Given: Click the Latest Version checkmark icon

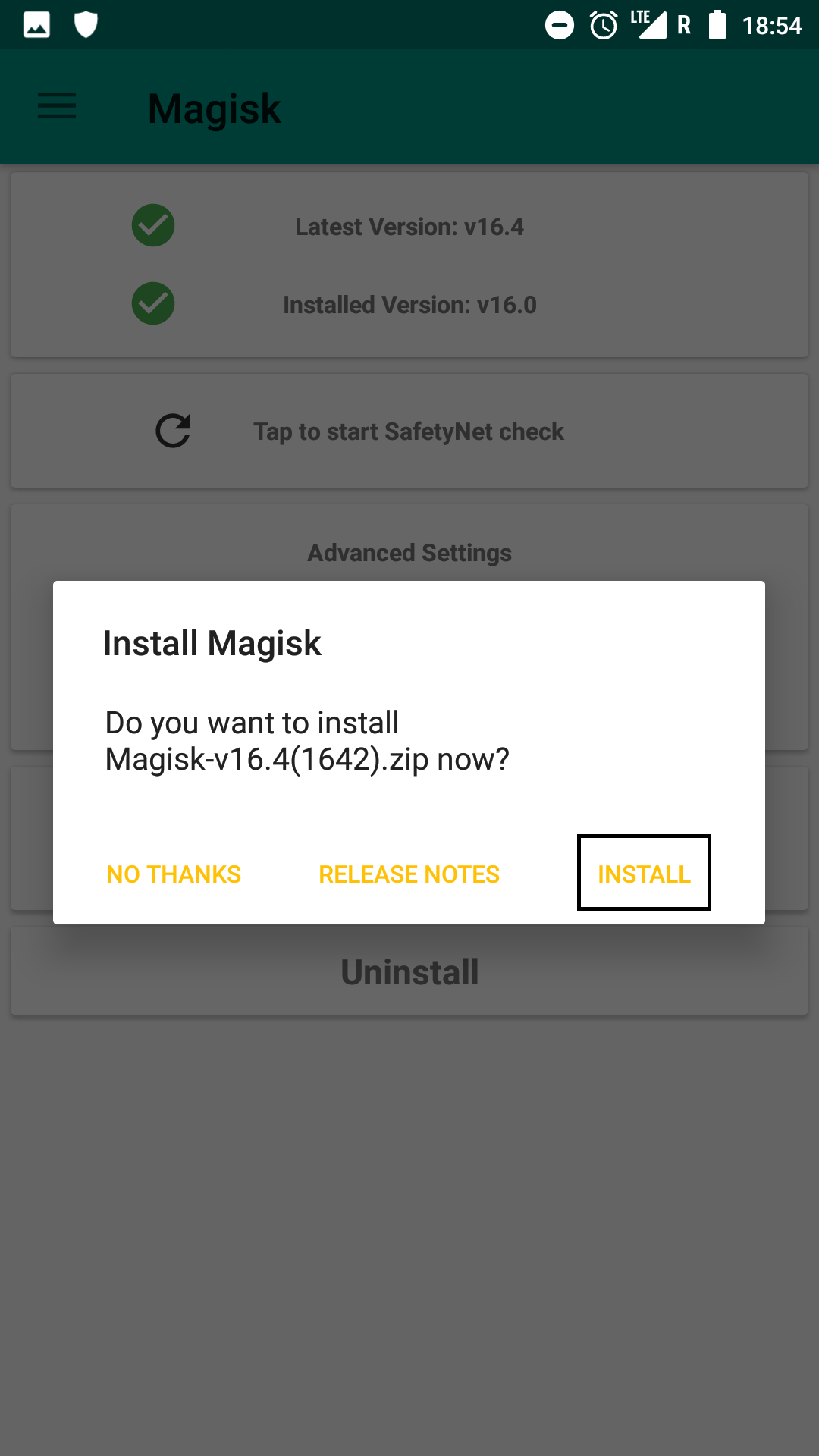Looking at the screenshot, I should pos(154,225).
